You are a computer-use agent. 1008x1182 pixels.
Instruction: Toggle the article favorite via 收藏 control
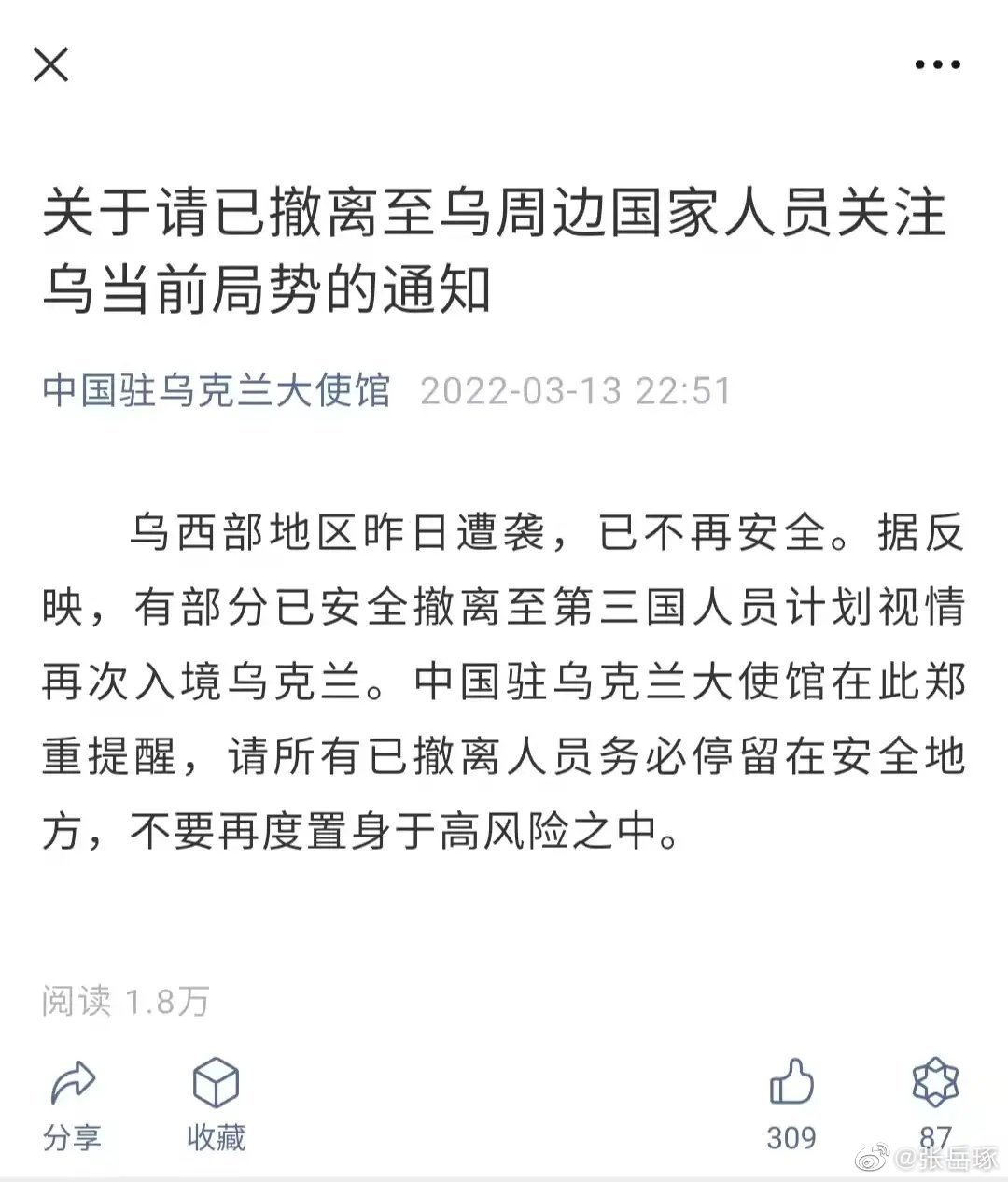215,1106
